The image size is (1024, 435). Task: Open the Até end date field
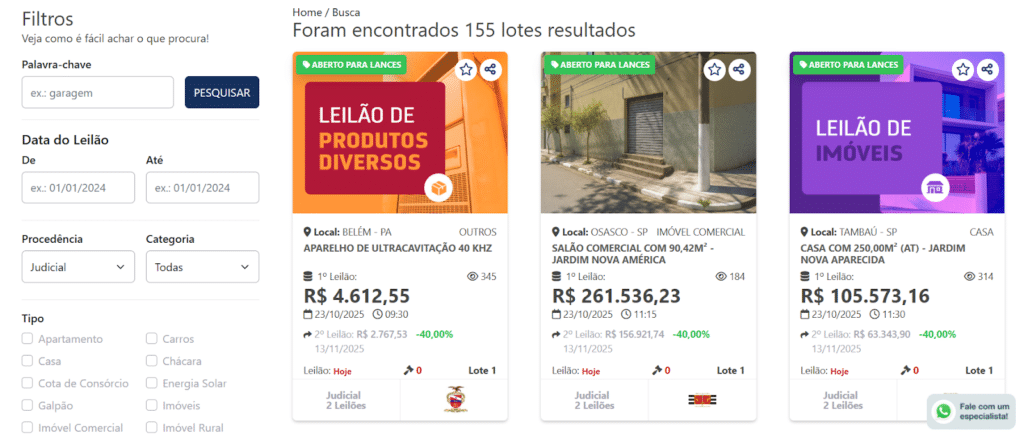(202, 188)
